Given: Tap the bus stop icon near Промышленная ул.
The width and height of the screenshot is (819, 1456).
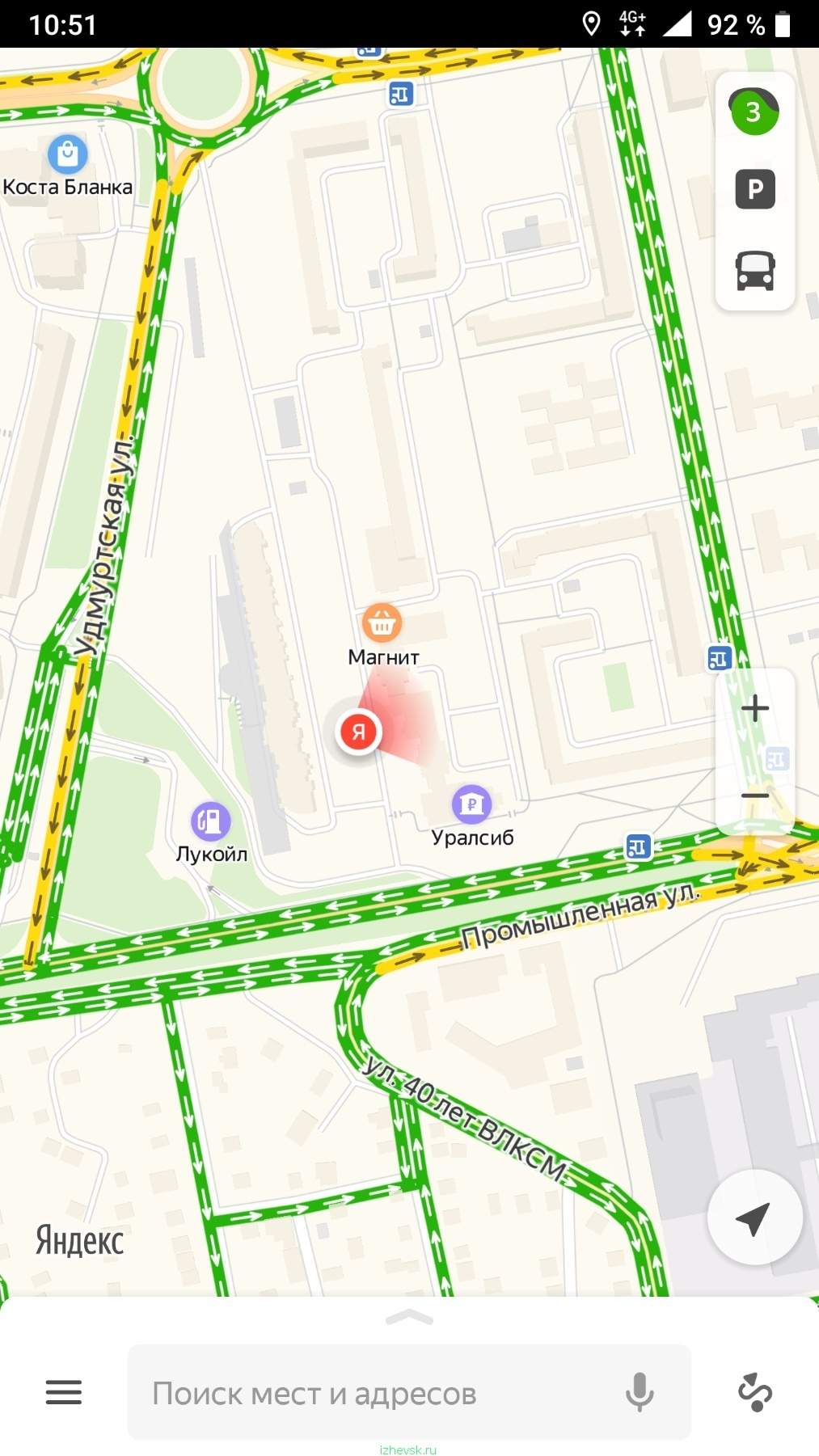Looking at the screenshot, I should point(638,846).
